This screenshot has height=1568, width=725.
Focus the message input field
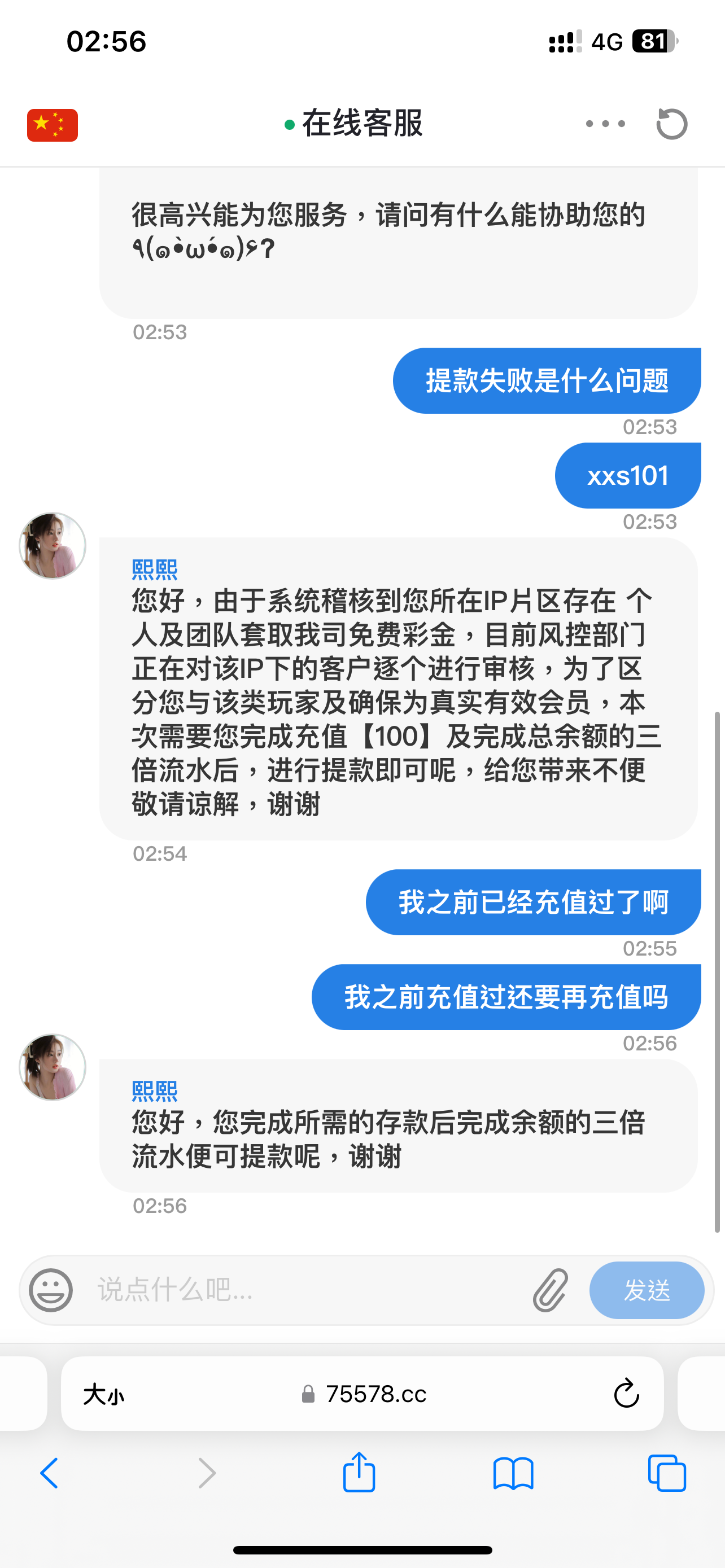tap(304, 1289)
